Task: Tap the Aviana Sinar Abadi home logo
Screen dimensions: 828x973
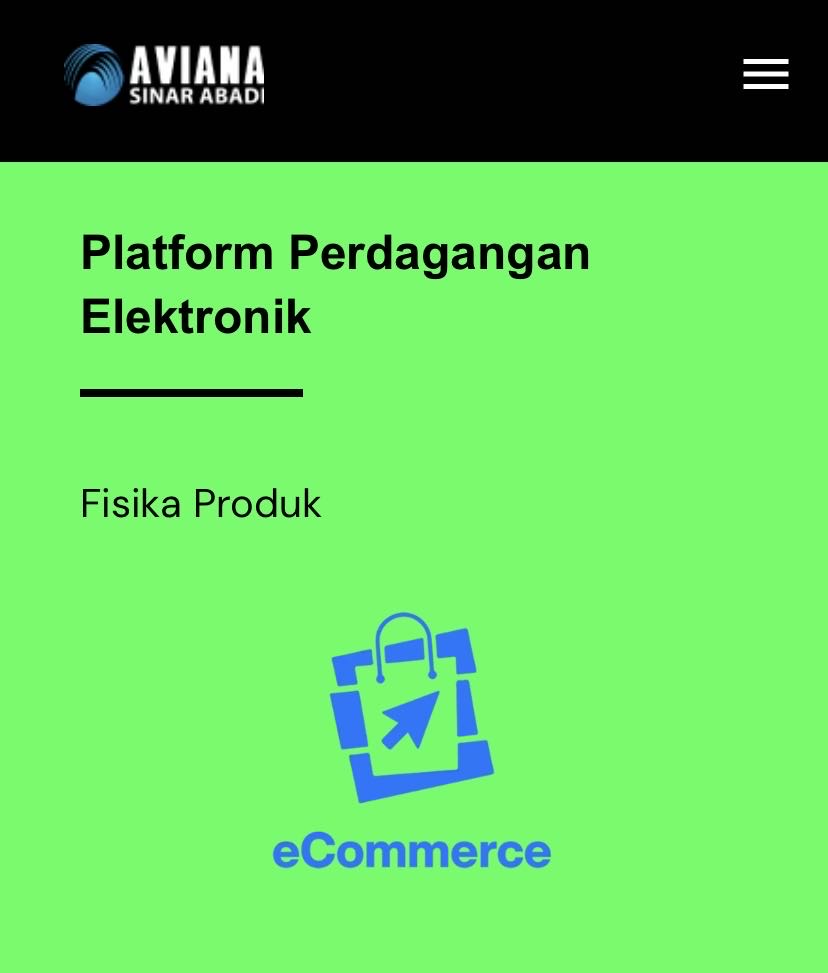Action: tap(164, 75)
